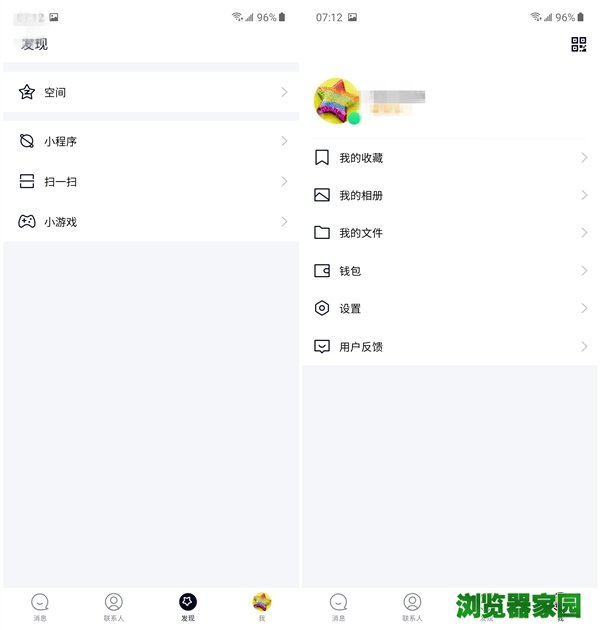Viewport: 600px width, 630px height.
Task: Open 小游戏 mini games
Action: 150,221
